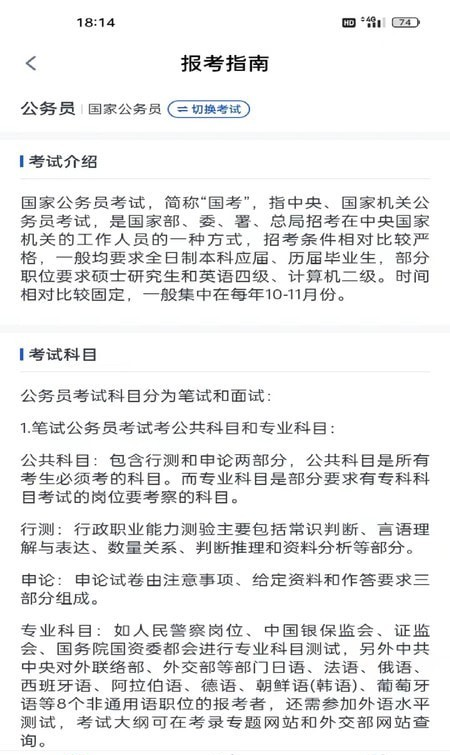Tap the 切换考试 button to switch exams

(208, 109)
